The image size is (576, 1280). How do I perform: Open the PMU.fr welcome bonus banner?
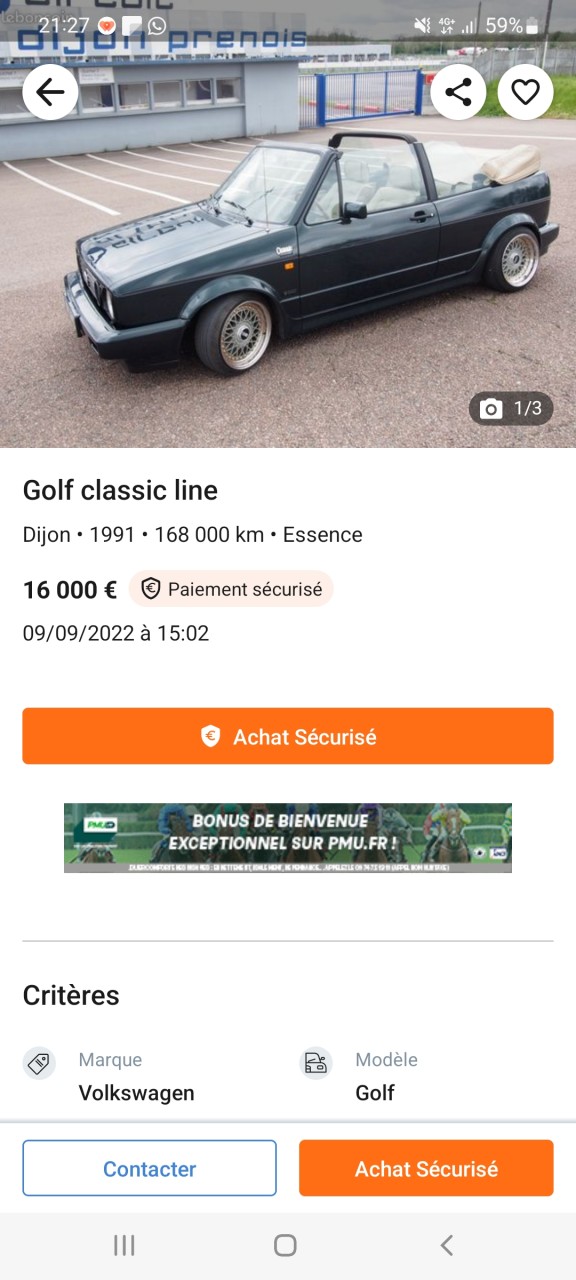click(x=288, y=838)
